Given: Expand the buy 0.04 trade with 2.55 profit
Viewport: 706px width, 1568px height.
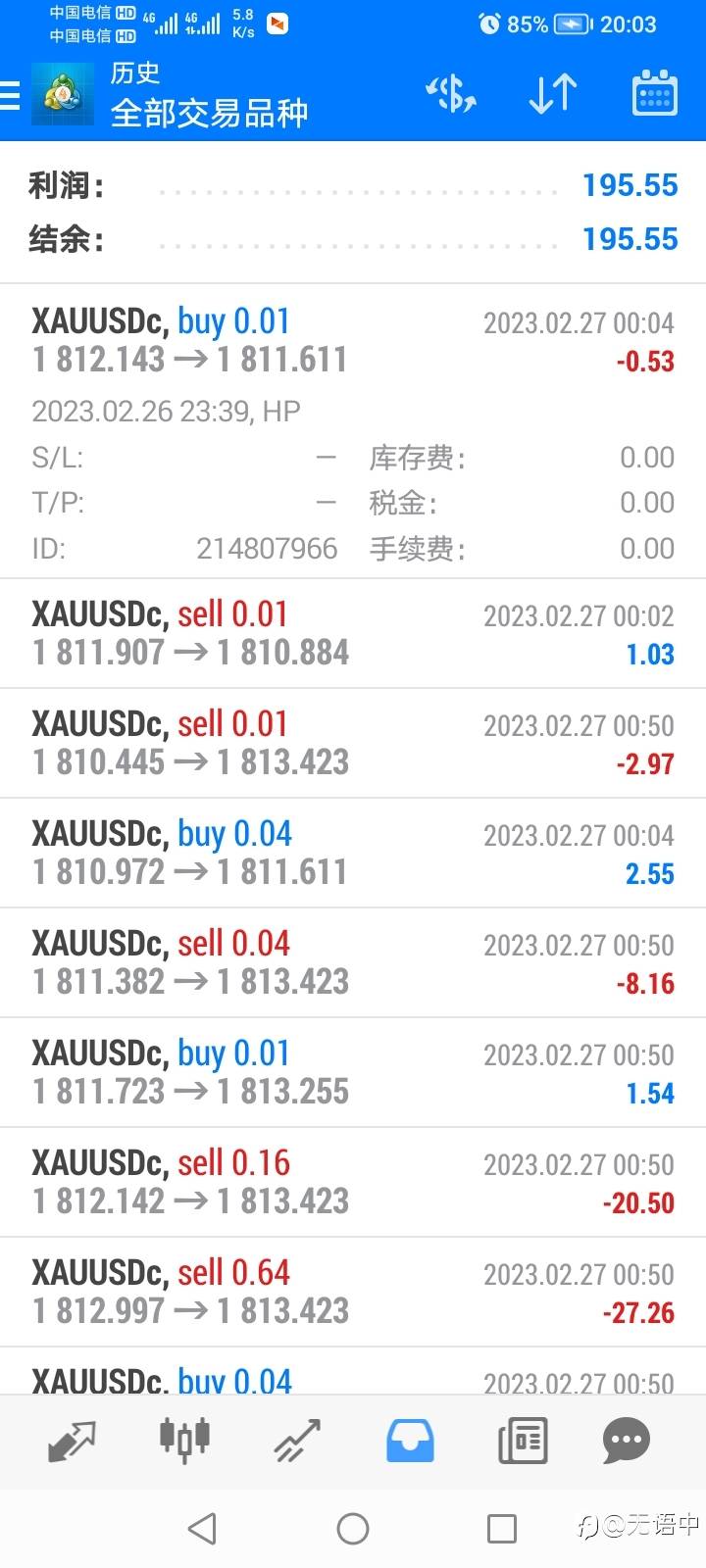Looking at the screenshot, I should coord(353,853).
